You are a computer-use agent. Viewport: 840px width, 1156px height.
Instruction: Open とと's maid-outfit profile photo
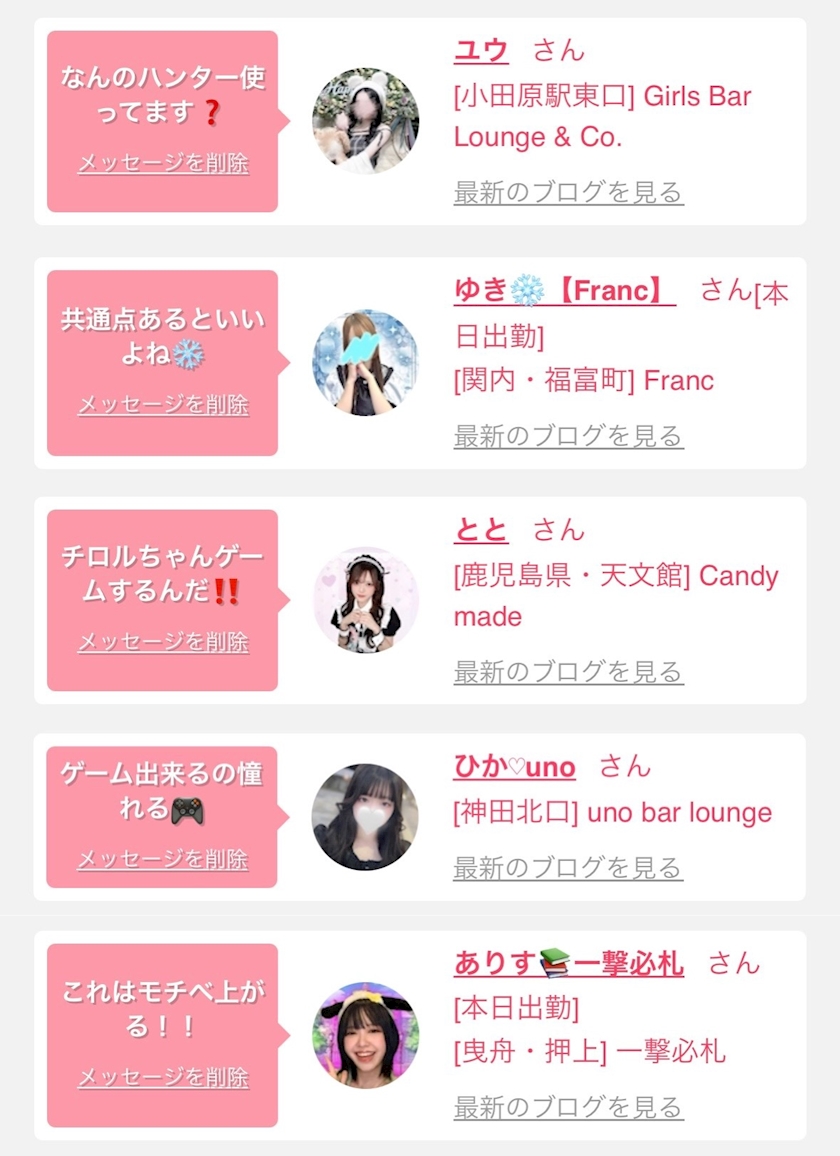click(365, 600)
